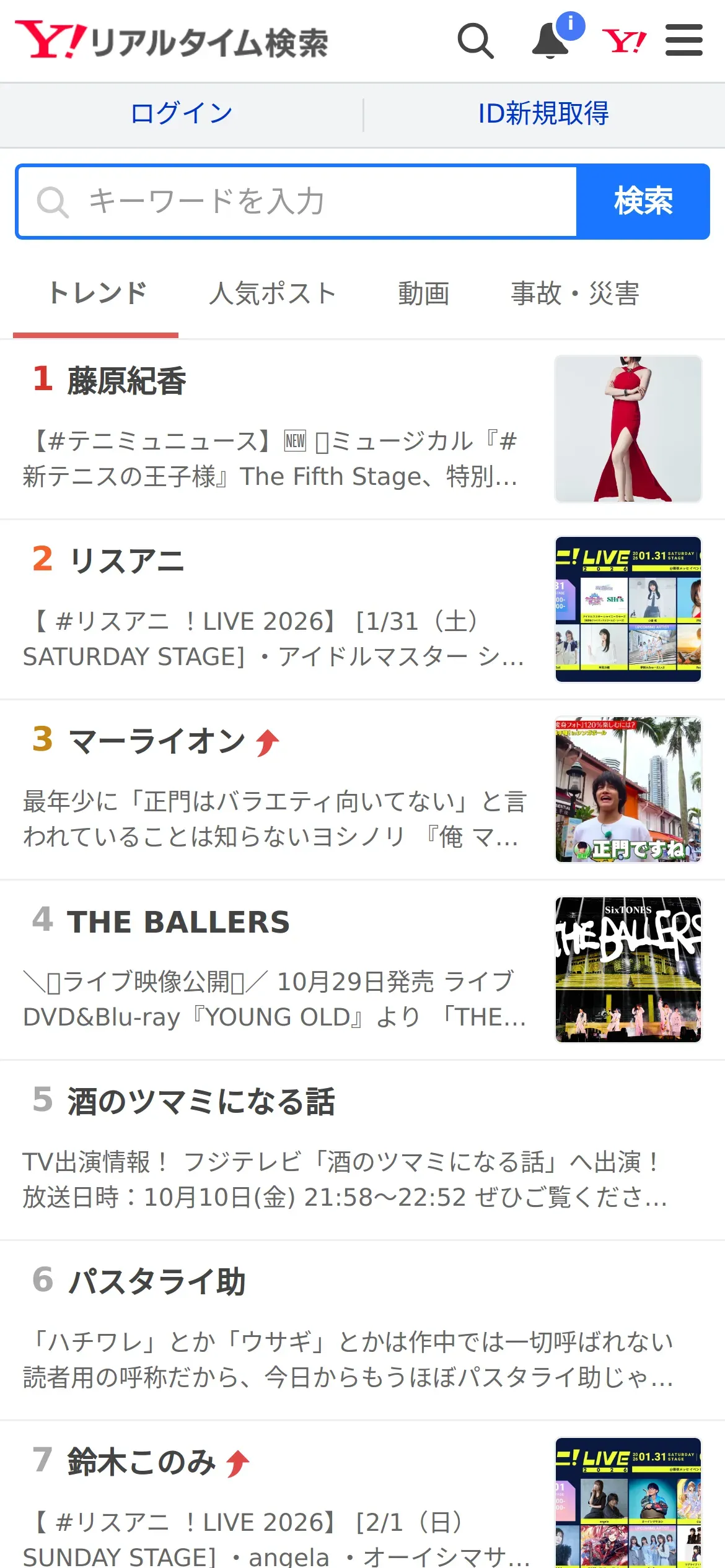Open the hamburger menu
Image resolution: width=725 pixels, height=1568 pixels.
(683, 41)
